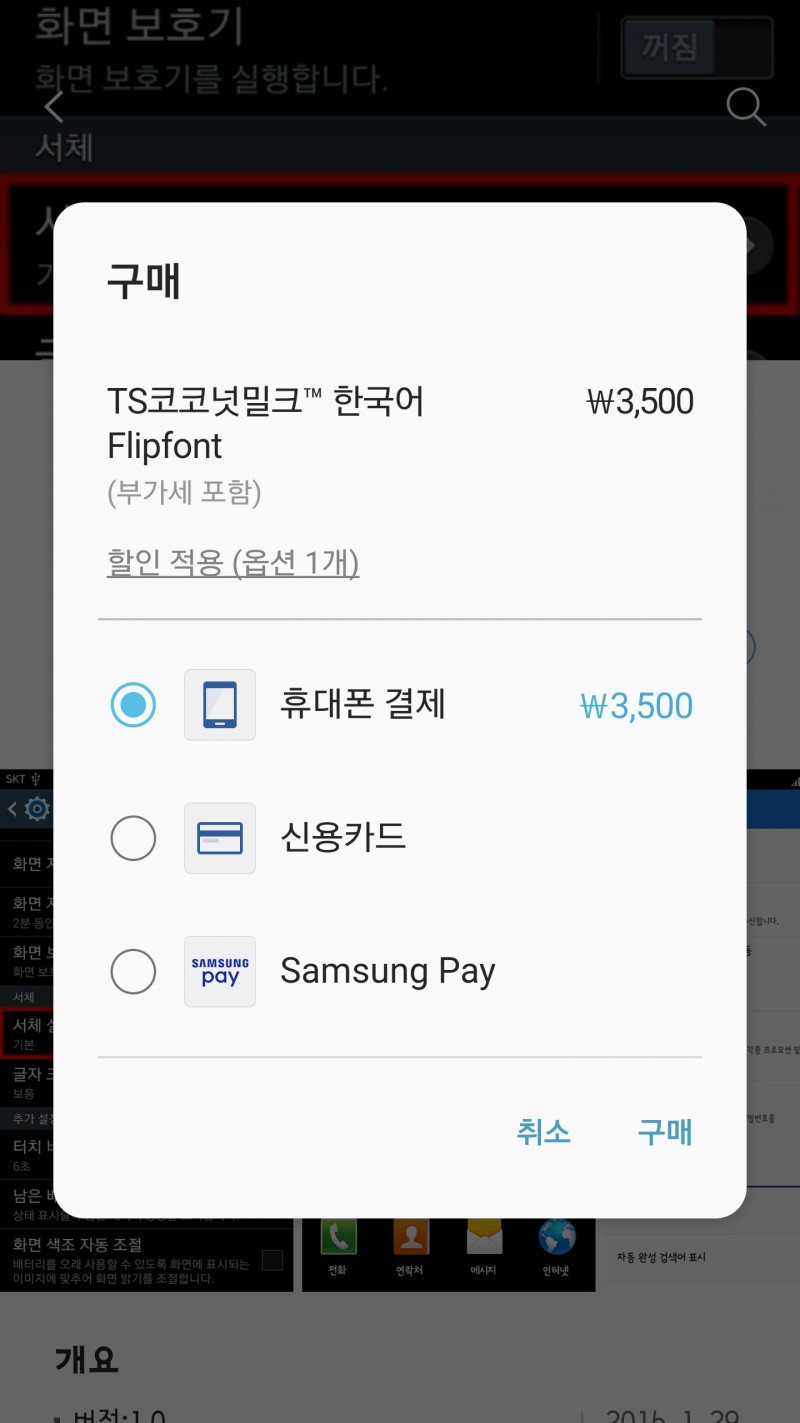Expand 할인 적용 discount options

click(232, 563)
